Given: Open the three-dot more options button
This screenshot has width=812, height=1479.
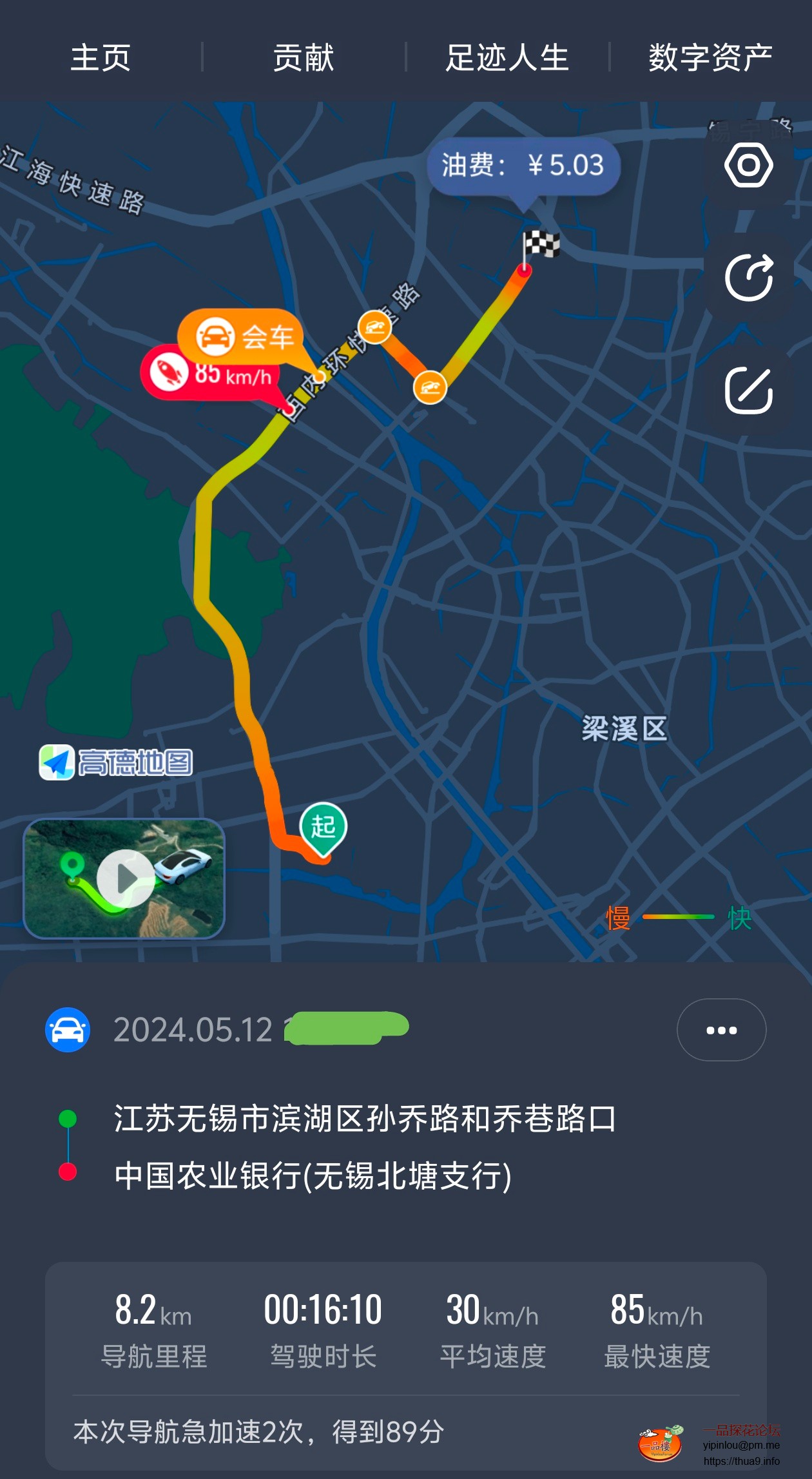Looking at the screenshot, I should click(x=721, y=1030).
